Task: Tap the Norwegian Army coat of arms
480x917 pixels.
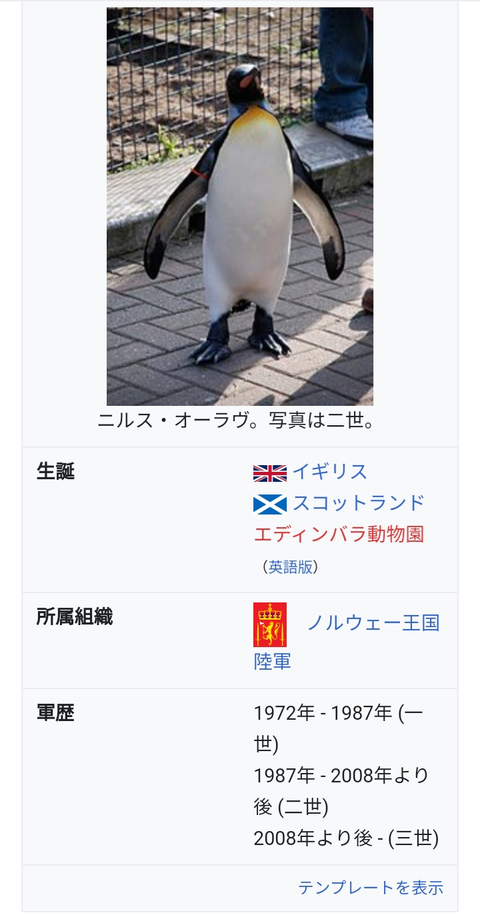Action: [270, 625]
